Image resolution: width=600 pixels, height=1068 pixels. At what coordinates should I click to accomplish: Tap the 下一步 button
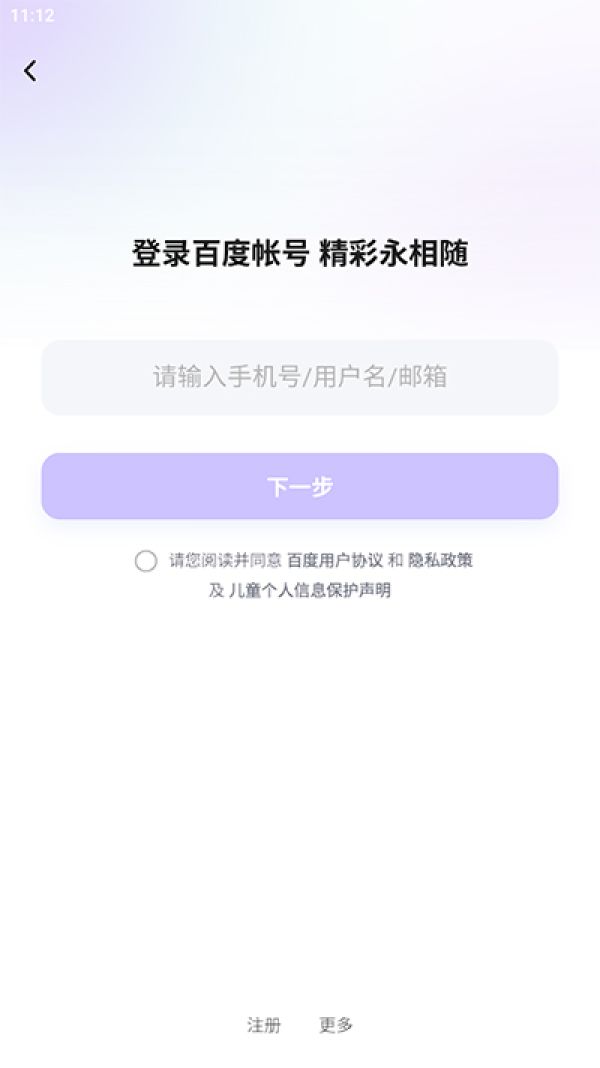coord(299,486)
